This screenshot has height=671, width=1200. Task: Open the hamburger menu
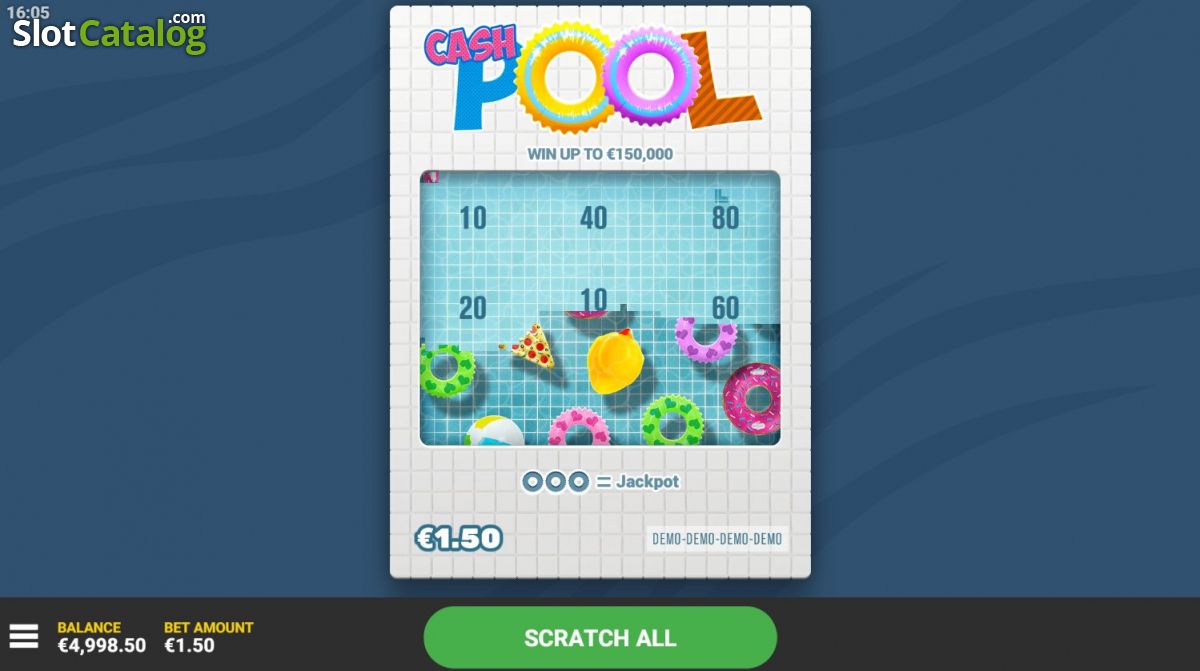click(24, 636)
